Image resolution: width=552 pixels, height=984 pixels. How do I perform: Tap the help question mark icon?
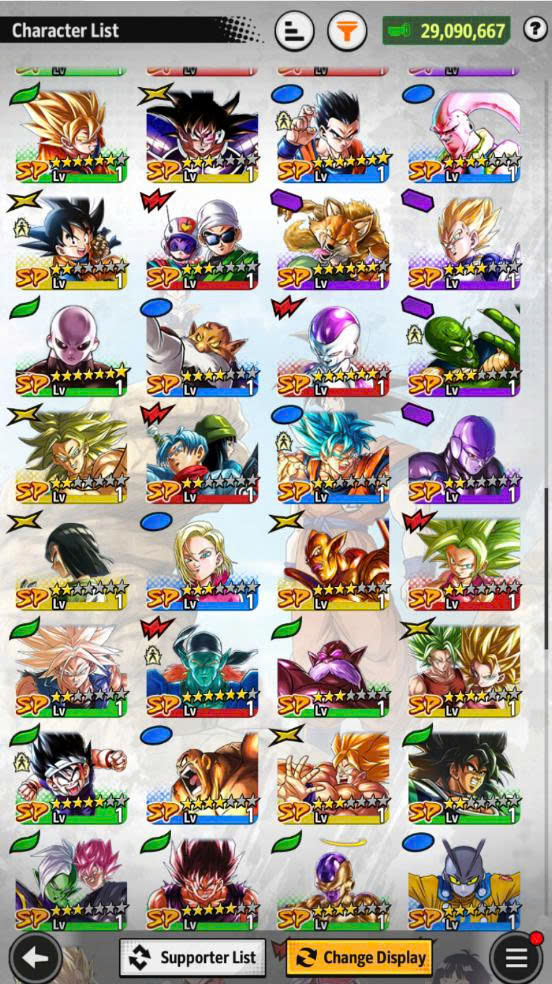click(x=535, y=29)
